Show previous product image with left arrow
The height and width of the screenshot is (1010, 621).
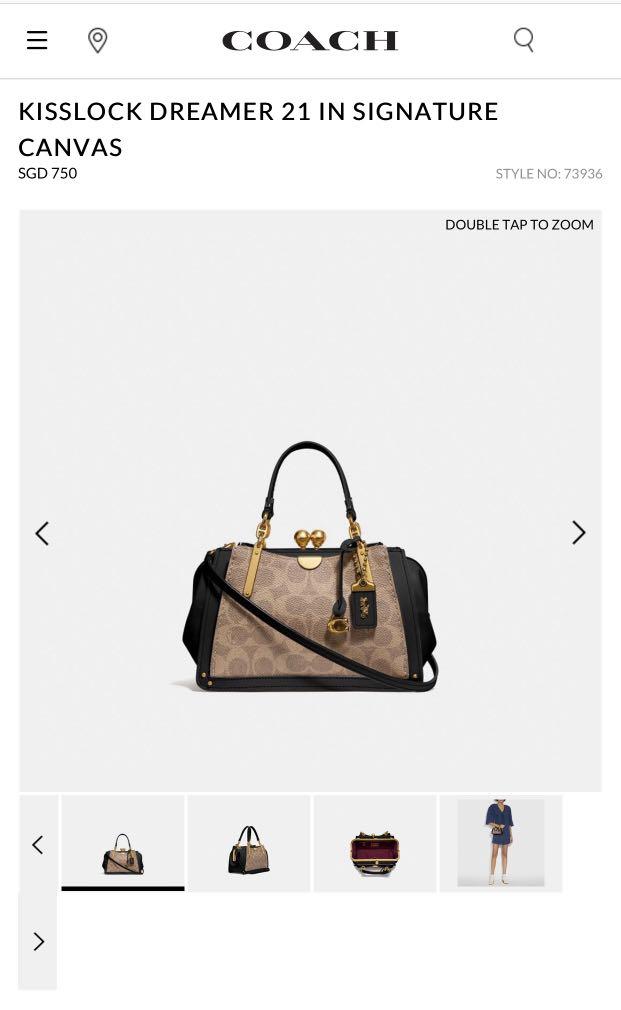coord(42,533)
